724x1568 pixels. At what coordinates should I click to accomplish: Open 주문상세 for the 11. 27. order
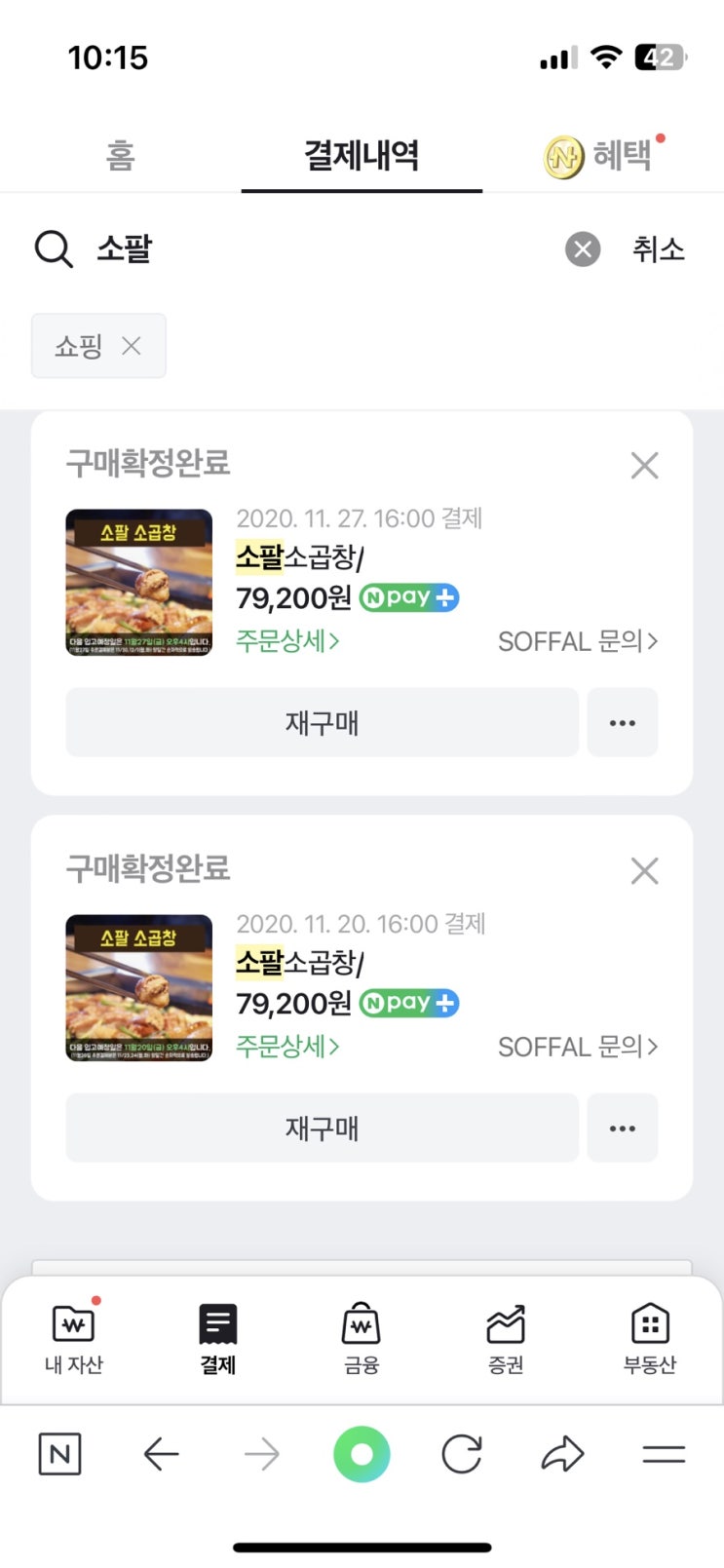click(x=287, y=641)
